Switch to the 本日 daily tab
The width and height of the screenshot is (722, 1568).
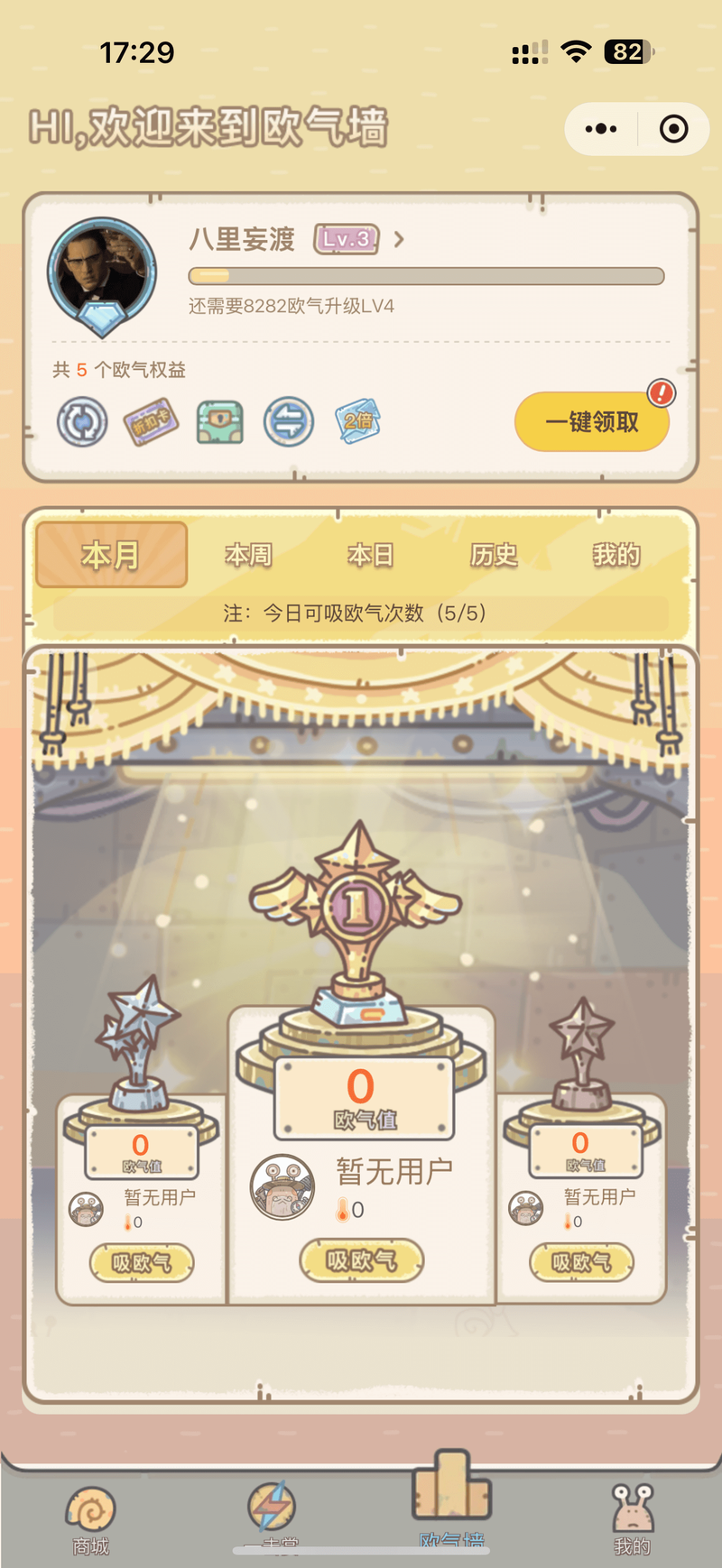[x=370, y=555]
